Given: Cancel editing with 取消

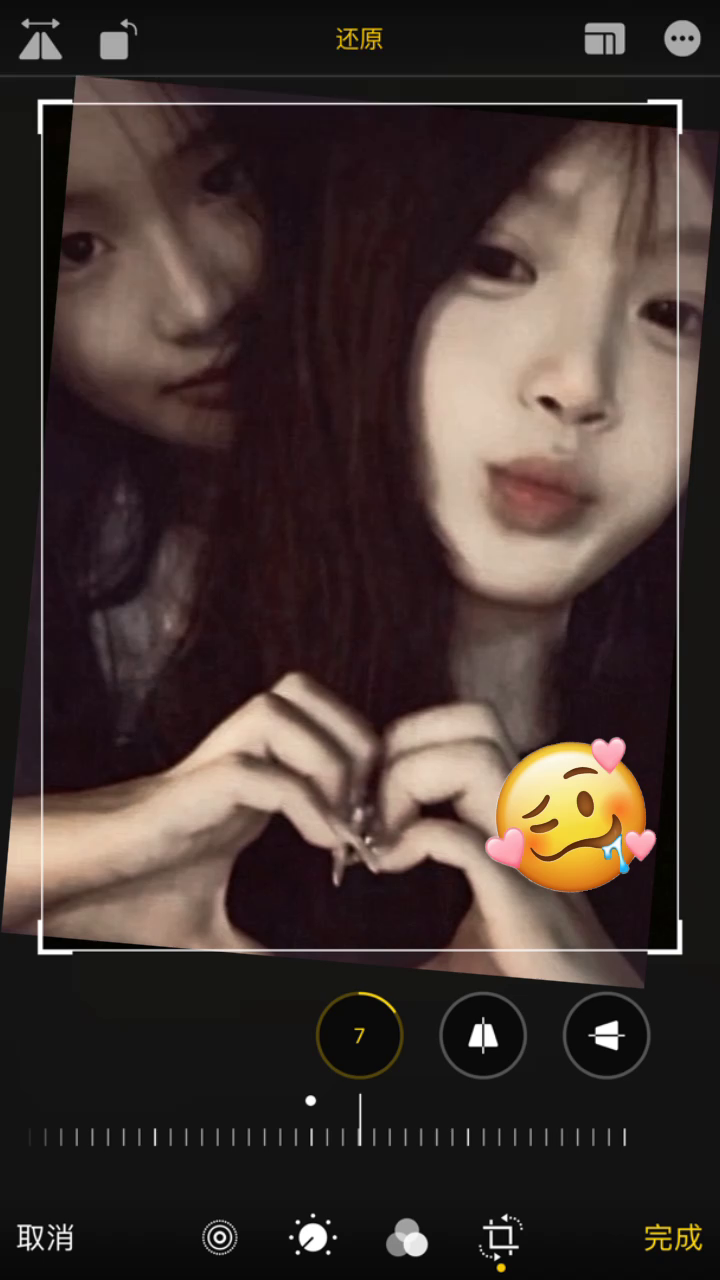Looking at the screenshot, I should pos(46,1237).
